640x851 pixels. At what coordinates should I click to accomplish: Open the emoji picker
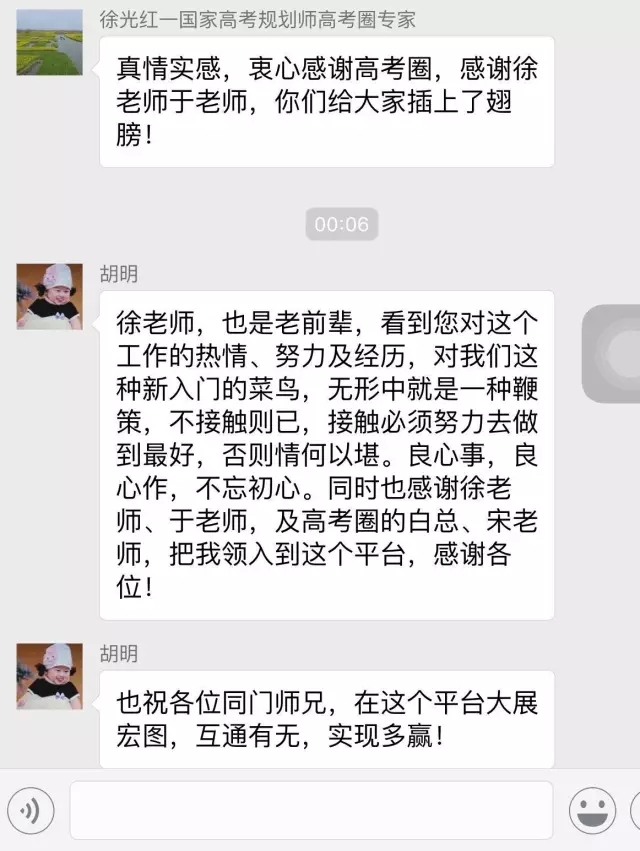point(592,810)
